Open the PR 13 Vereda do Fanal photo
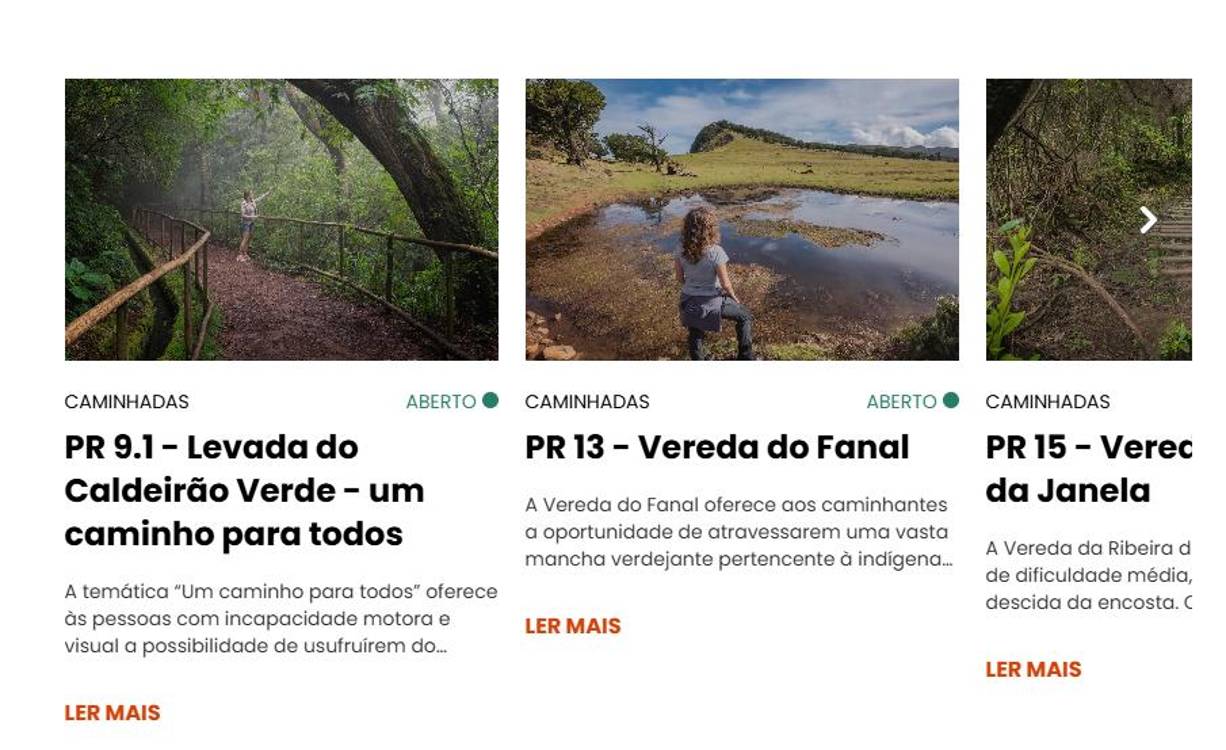The image size is (1226, 750). [741, 219]
